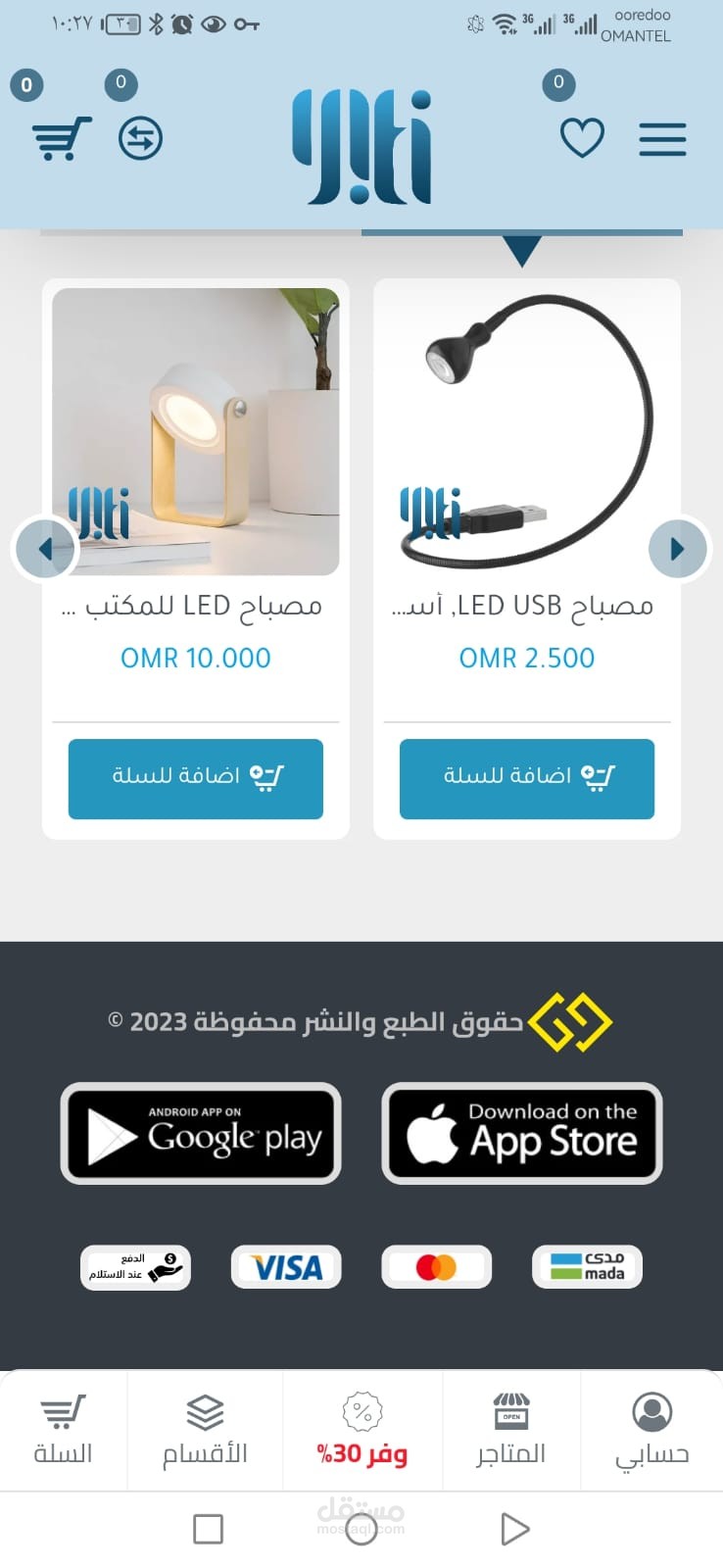Show previous products with left arrow
Image resolution: width=723 pixels, height=1568 pixels.
(45, 549)
